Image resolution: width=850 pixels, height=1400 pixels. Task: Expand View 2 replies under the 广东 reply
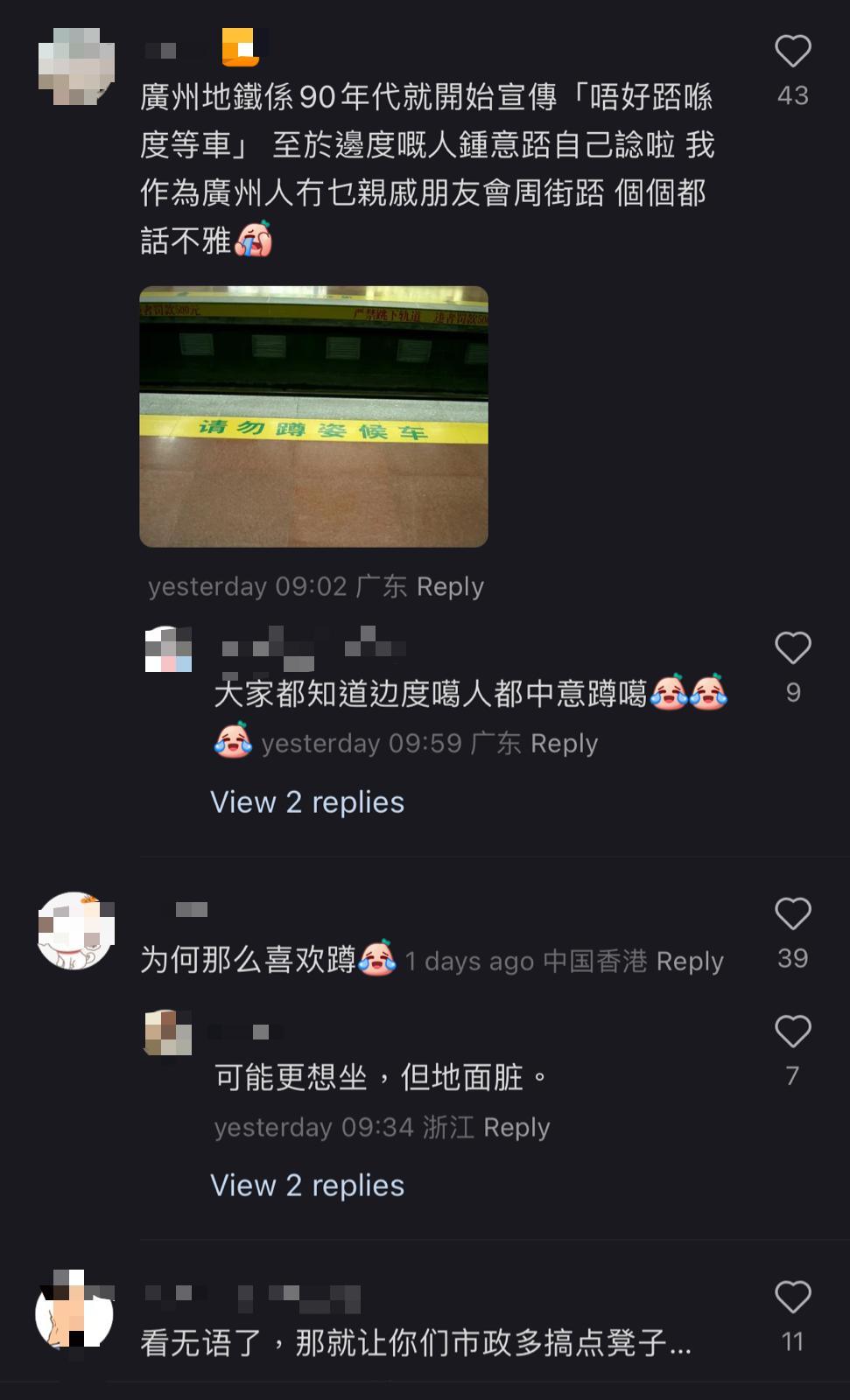coord(307,802)
